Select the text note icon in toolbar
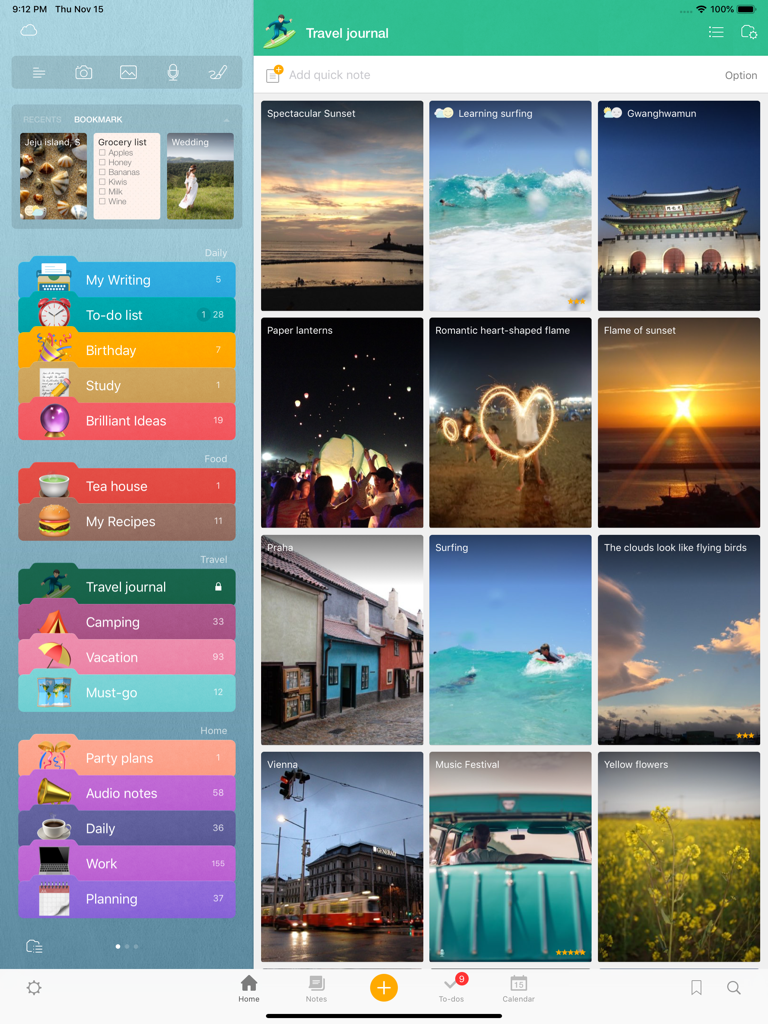The width and height of the screenshot is (768, 1024). point(39,72)
